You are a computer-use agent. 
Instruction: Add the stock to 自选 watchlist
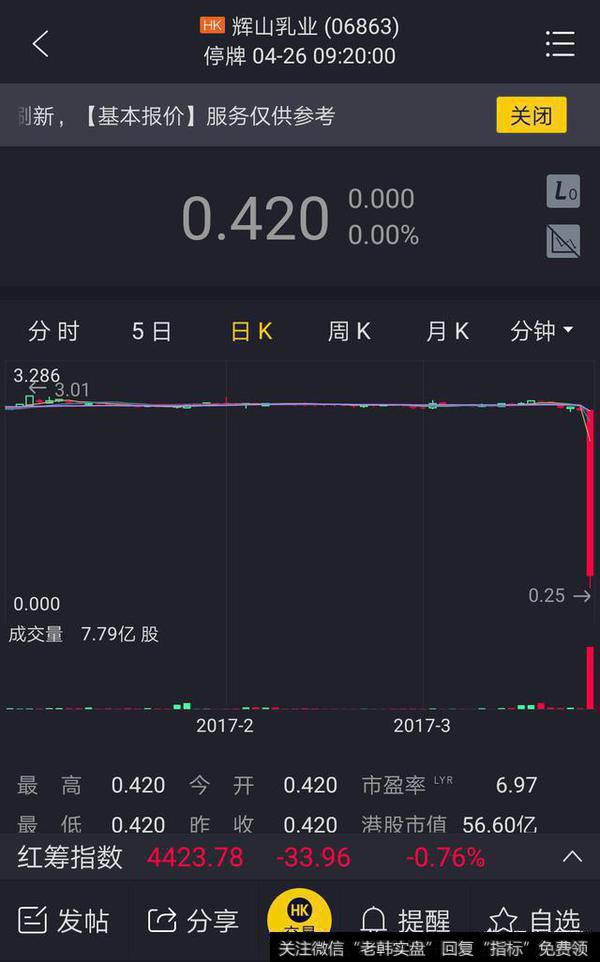pyautogui.click(x=534, y=920)
